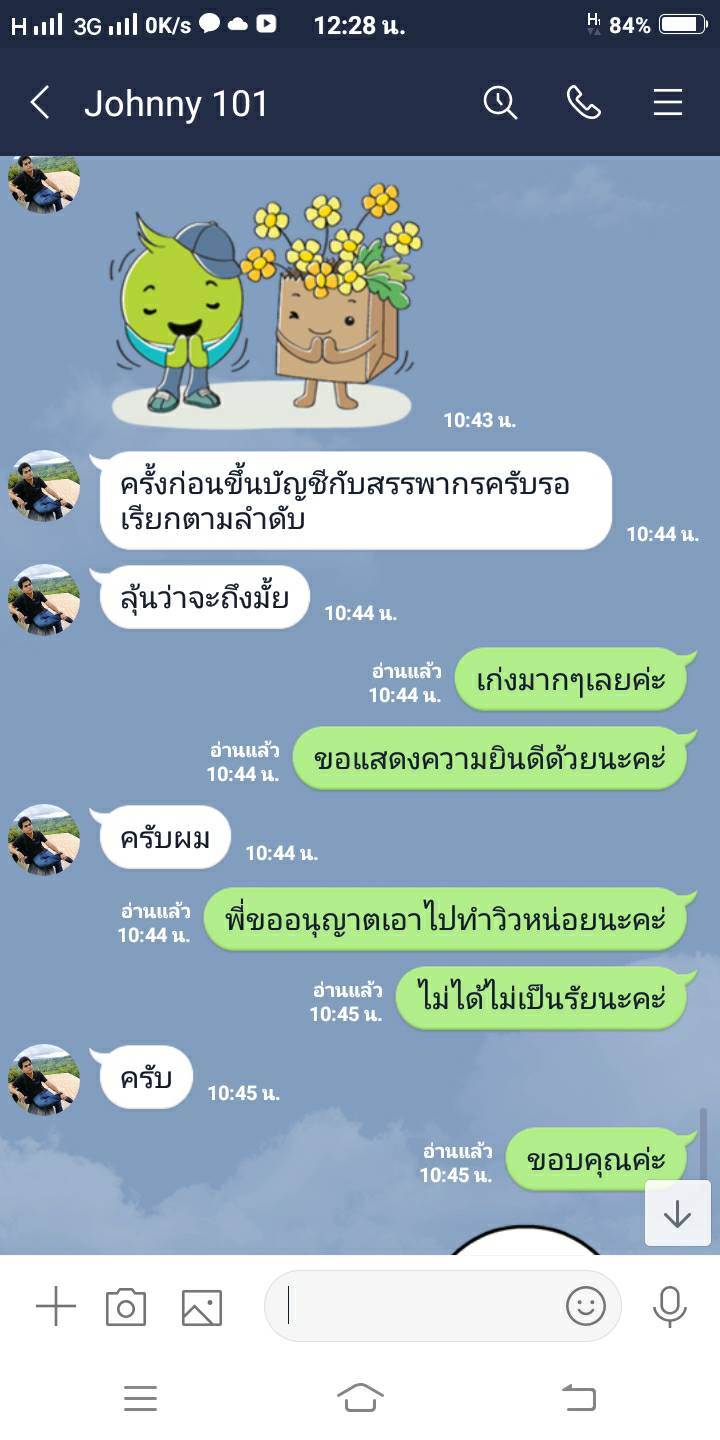The width and height of the screenshot is (720, 1440).
Task: Jump to the latest message arrow
Action: pos(677,1213)
